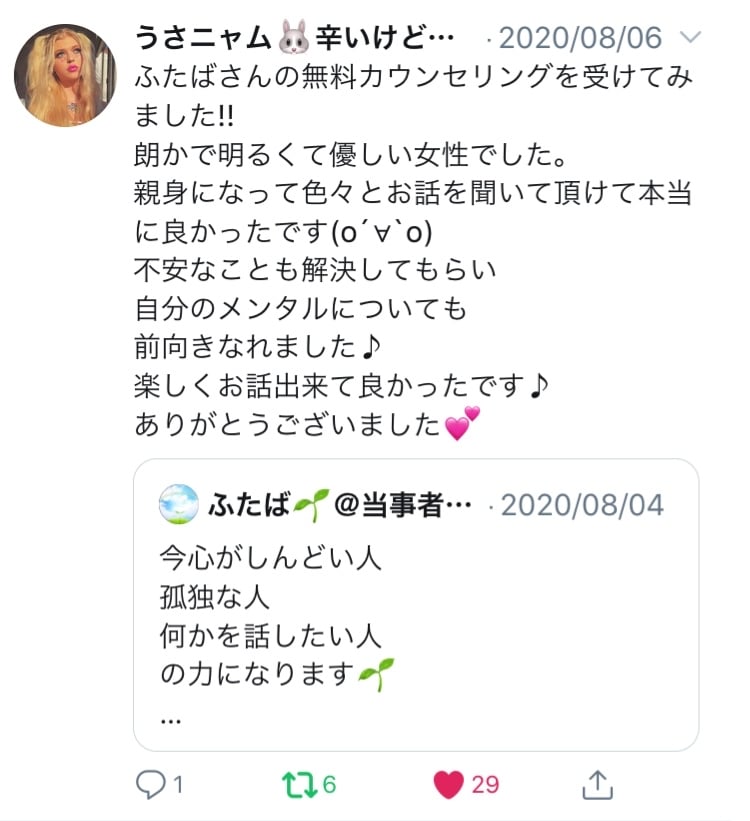This screenshot has height=821, width=750.
Task: Open the quoted tweet by ふたば
Action: 415,605
